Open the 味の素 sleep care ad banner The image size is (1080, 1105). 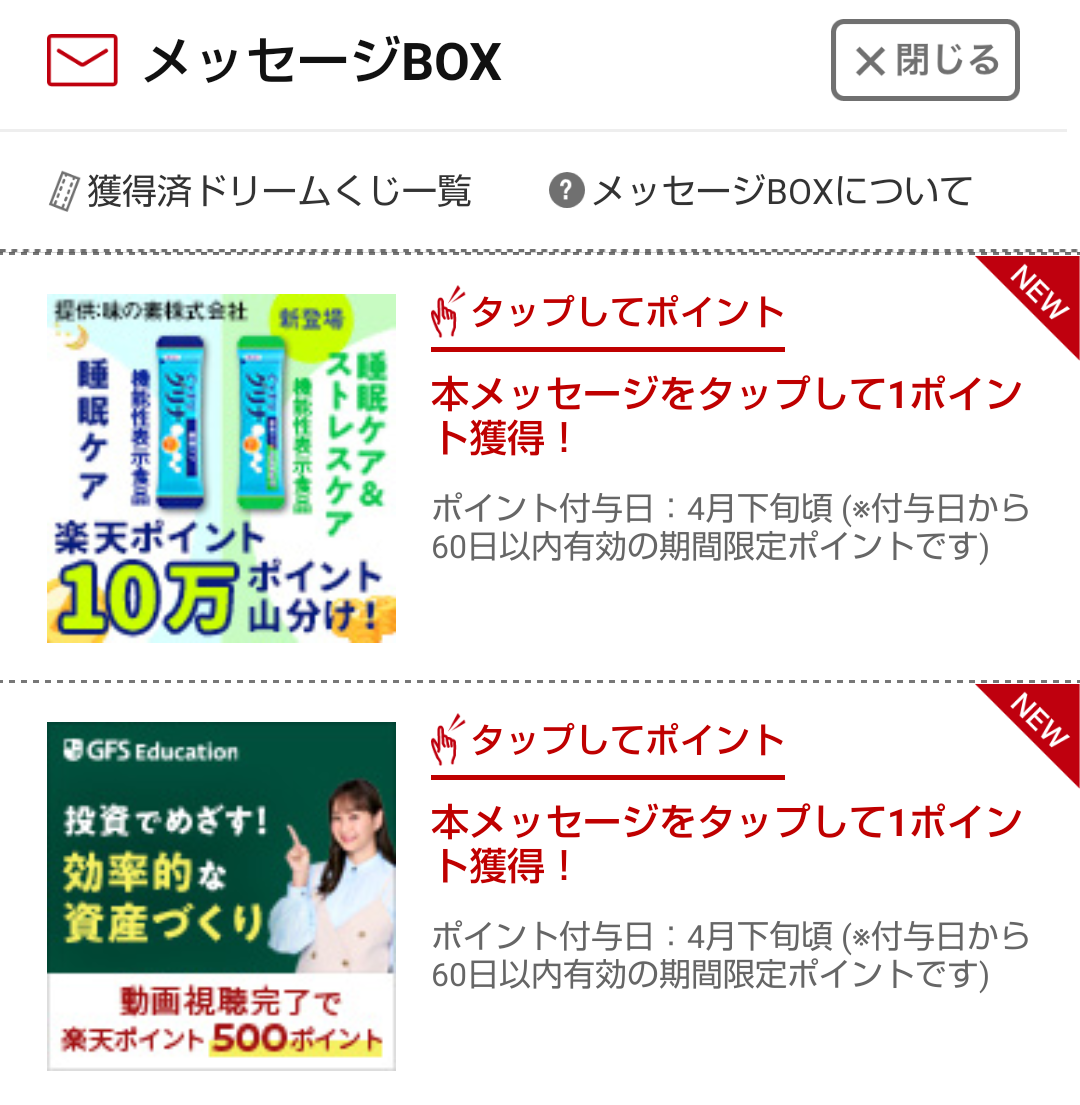(221, 468)
